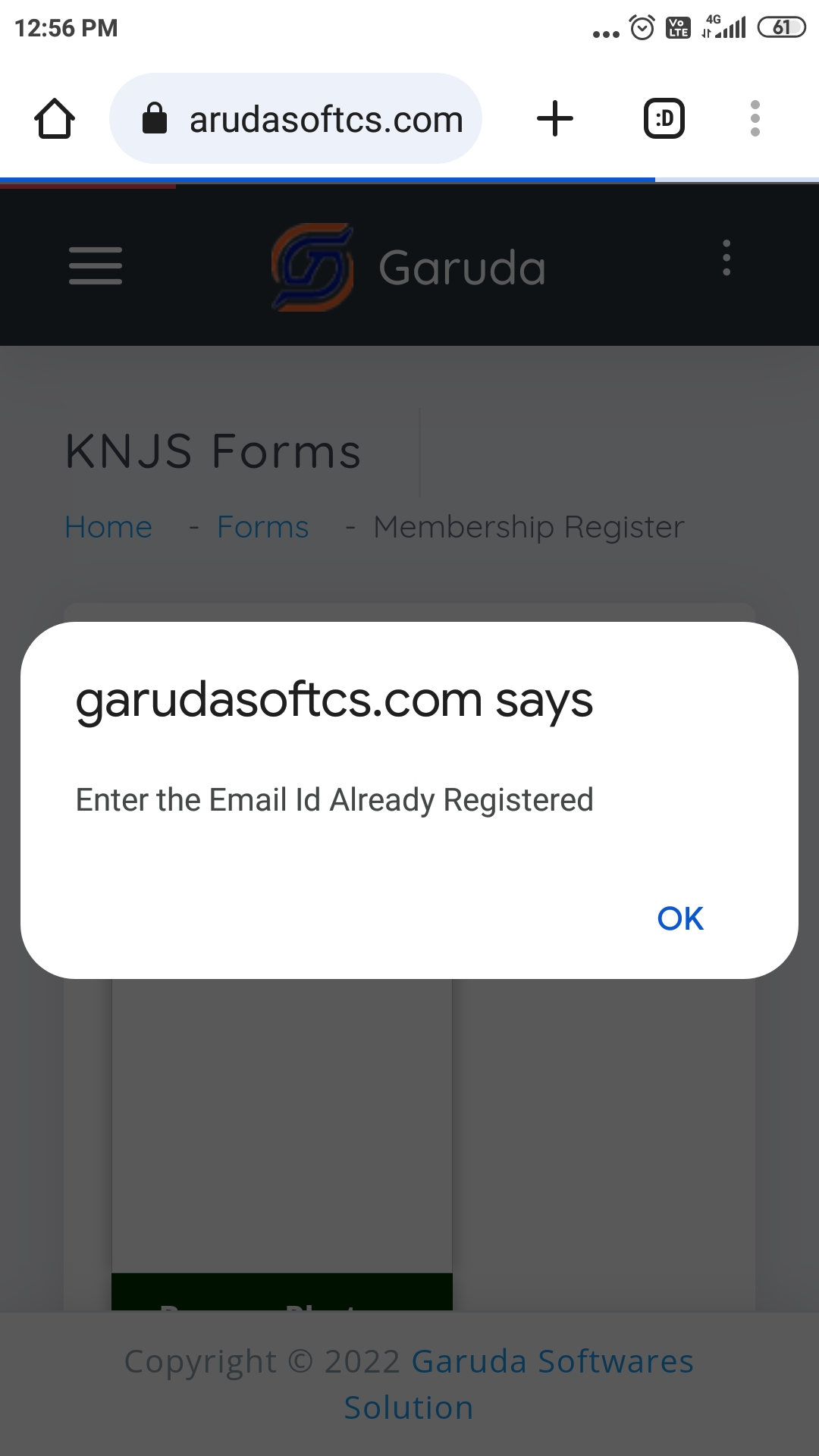Open the tab switcher
This screenshot has width=819, height=1456.
pyautogui.click(x=664, y=118)
